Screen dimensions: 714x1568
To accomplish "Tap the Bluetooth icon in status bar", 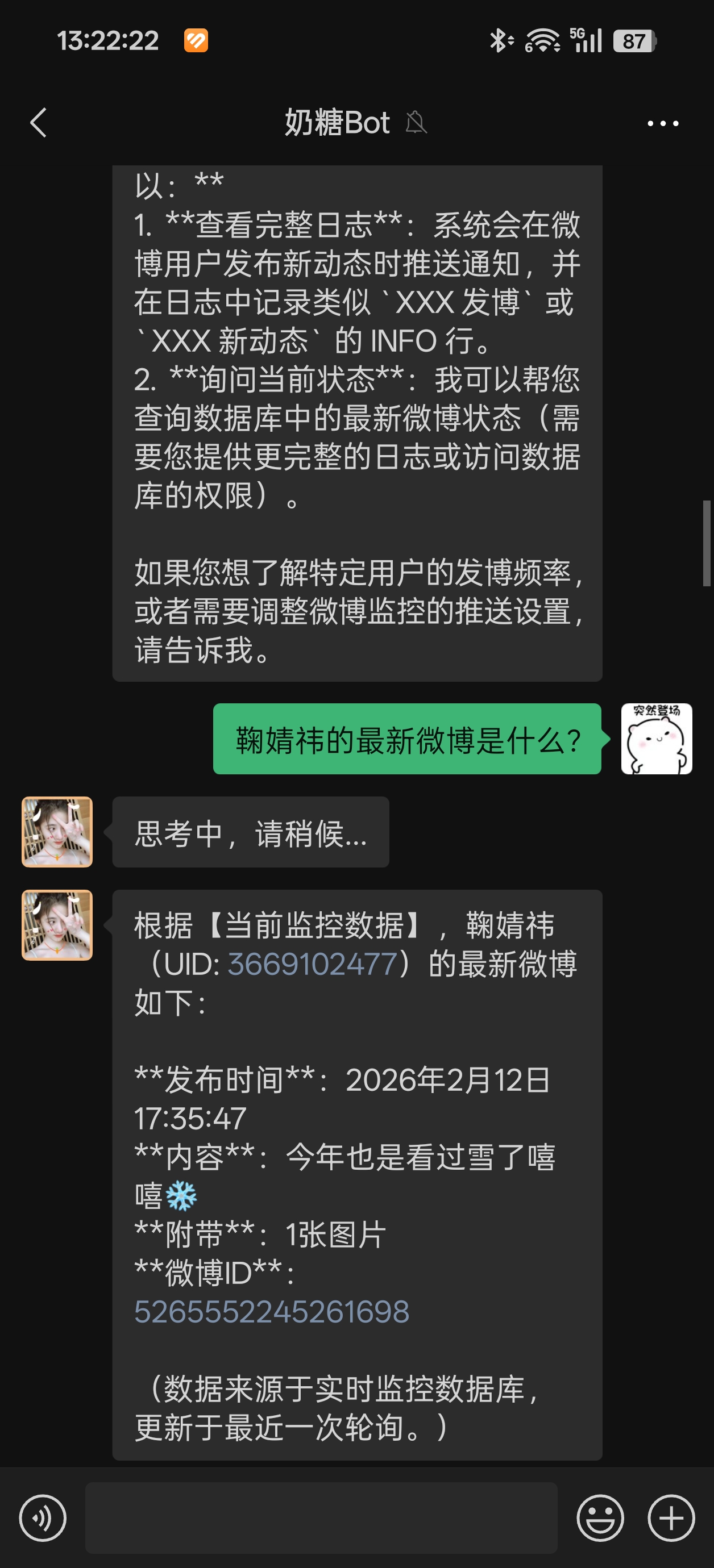I will (499, 40).
